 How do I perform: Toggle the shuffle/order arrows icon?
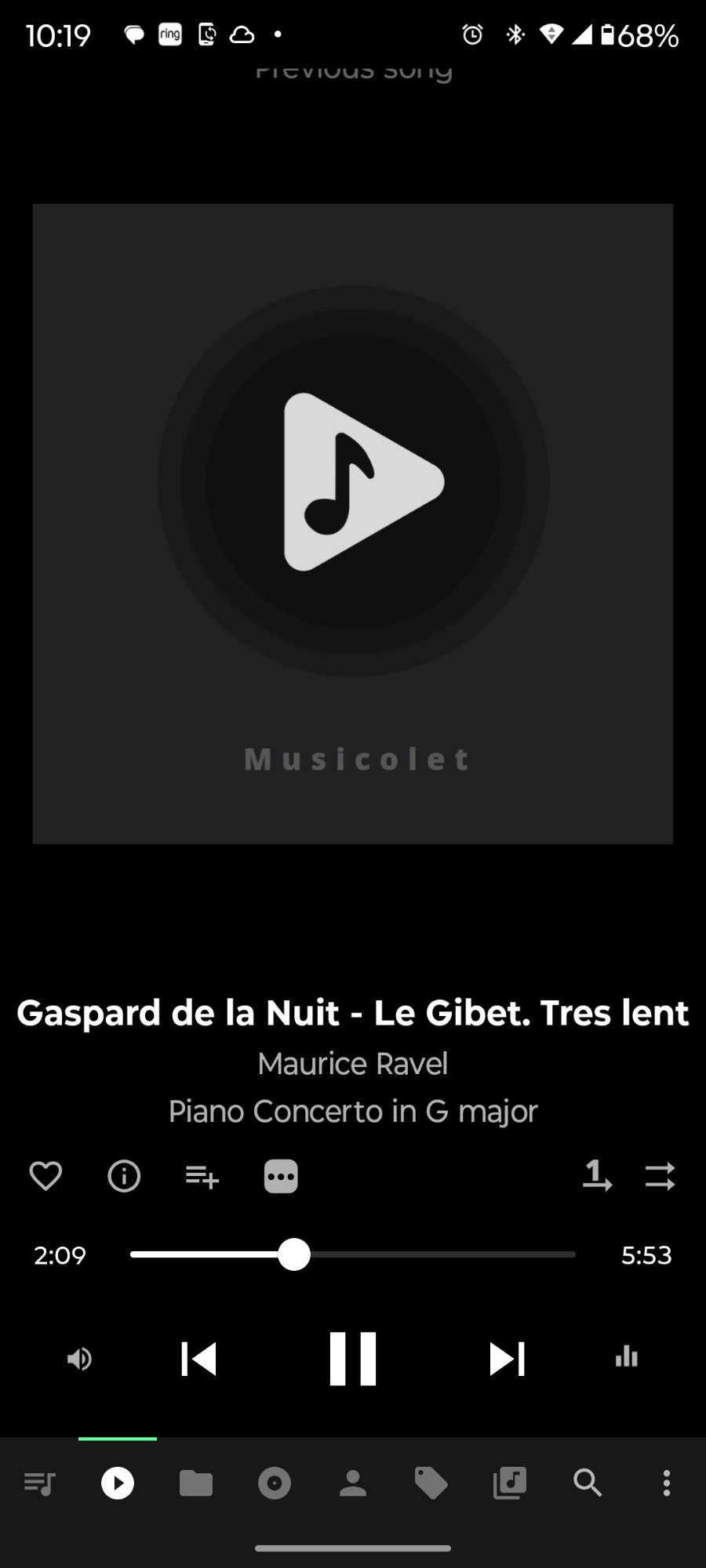click(661, 1176)
